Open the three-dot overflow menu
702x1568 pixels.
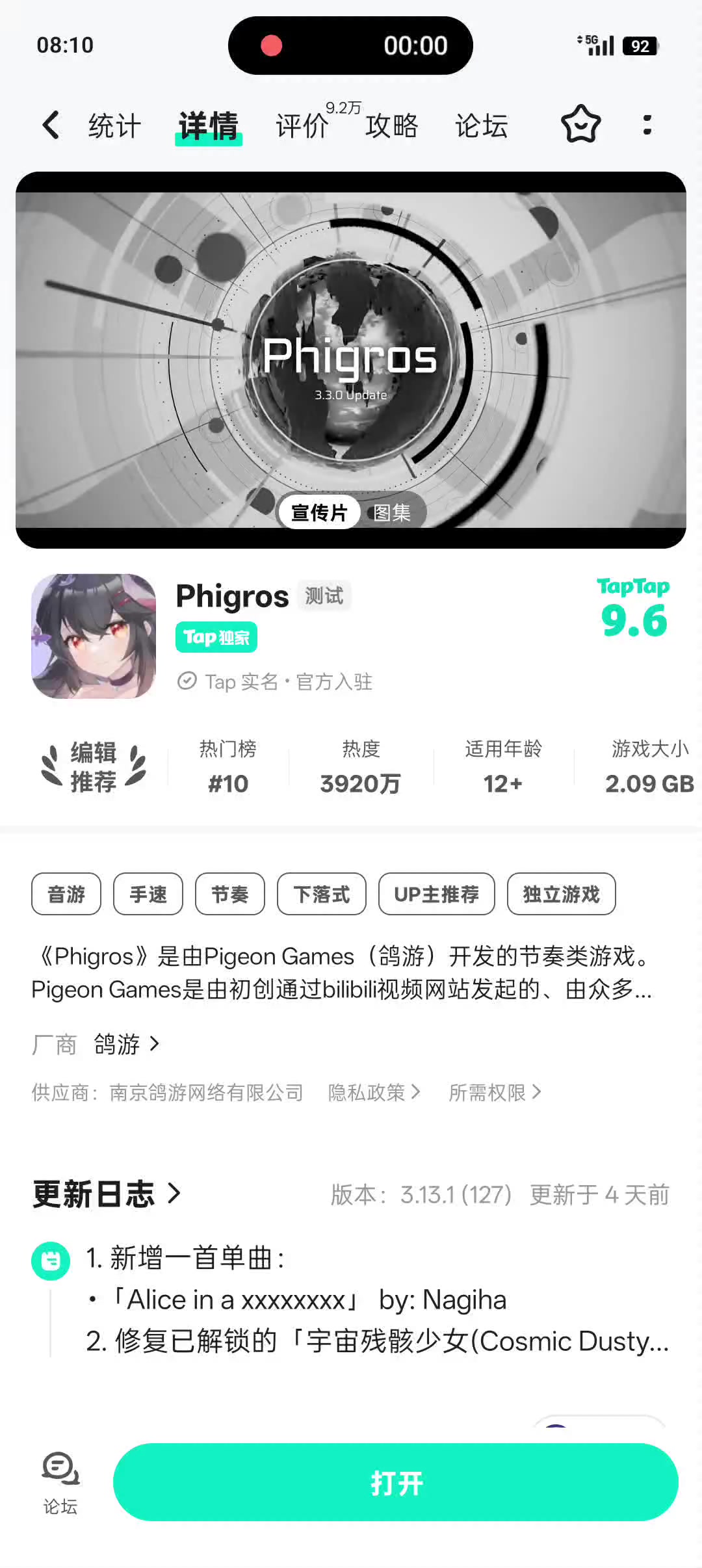[647, 125]
